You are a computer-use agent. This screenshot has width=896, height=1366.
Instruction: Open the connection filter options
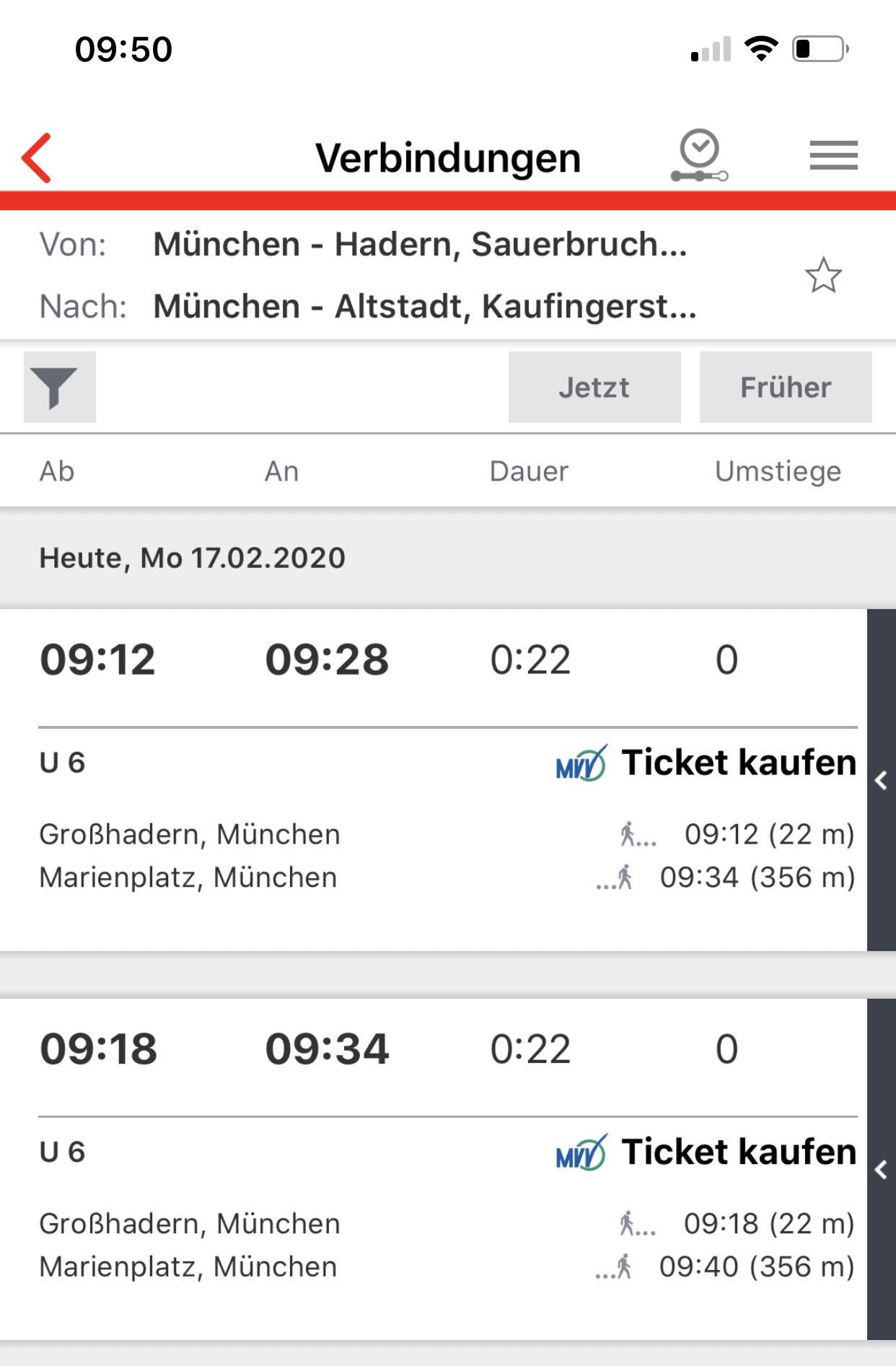click(x=60, y=387)
